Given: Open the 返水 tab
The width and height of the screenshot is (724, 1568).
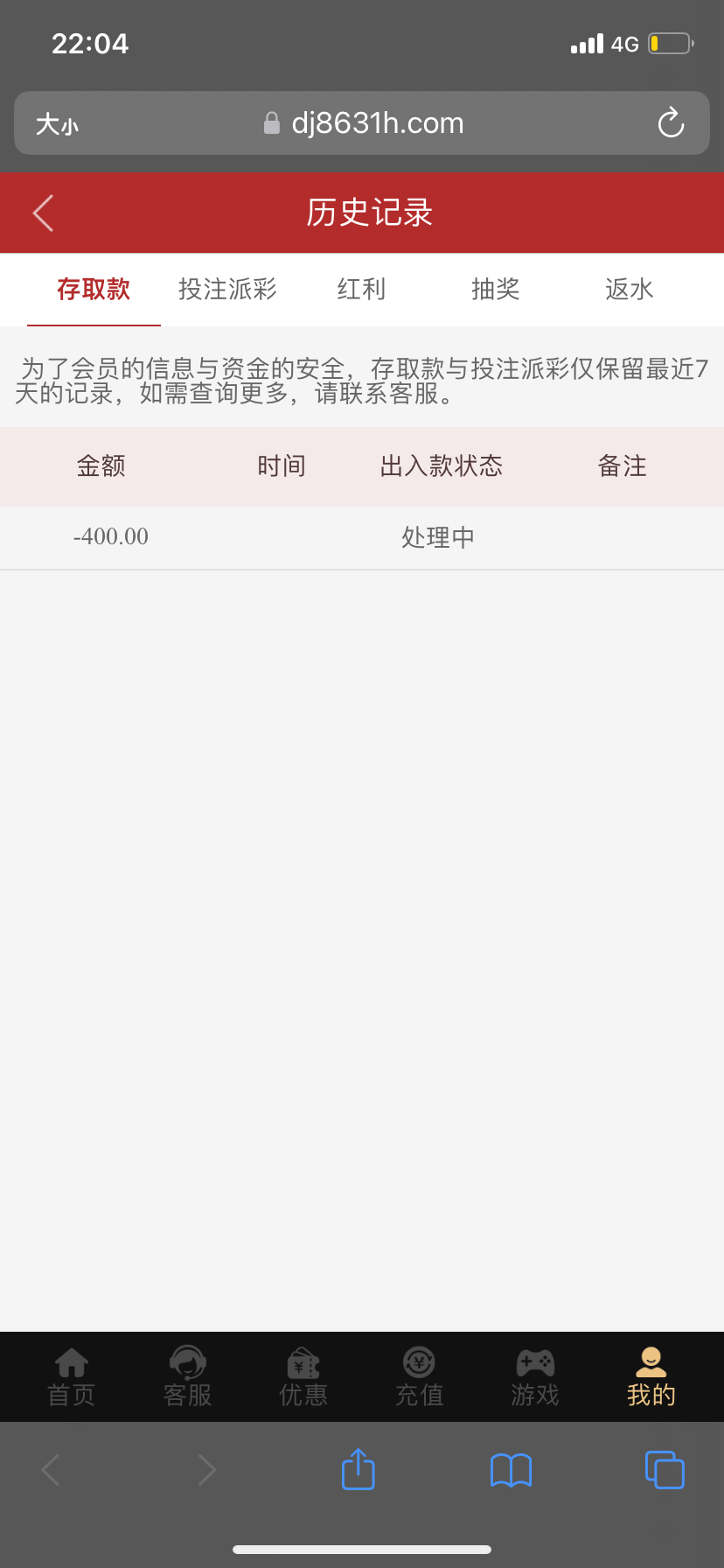Looking at the screenshot, I should pyautogui.click(x=628, y=290).
